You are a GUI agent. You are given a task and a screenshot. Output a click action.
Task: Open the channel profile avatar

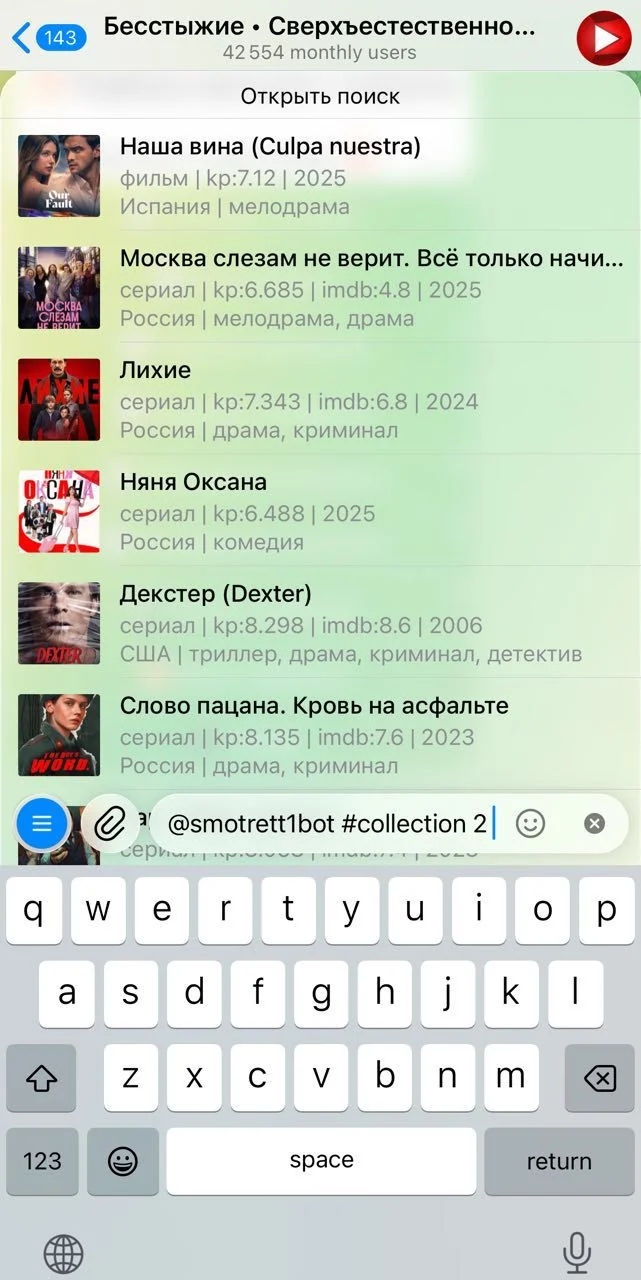pos(603,38)
